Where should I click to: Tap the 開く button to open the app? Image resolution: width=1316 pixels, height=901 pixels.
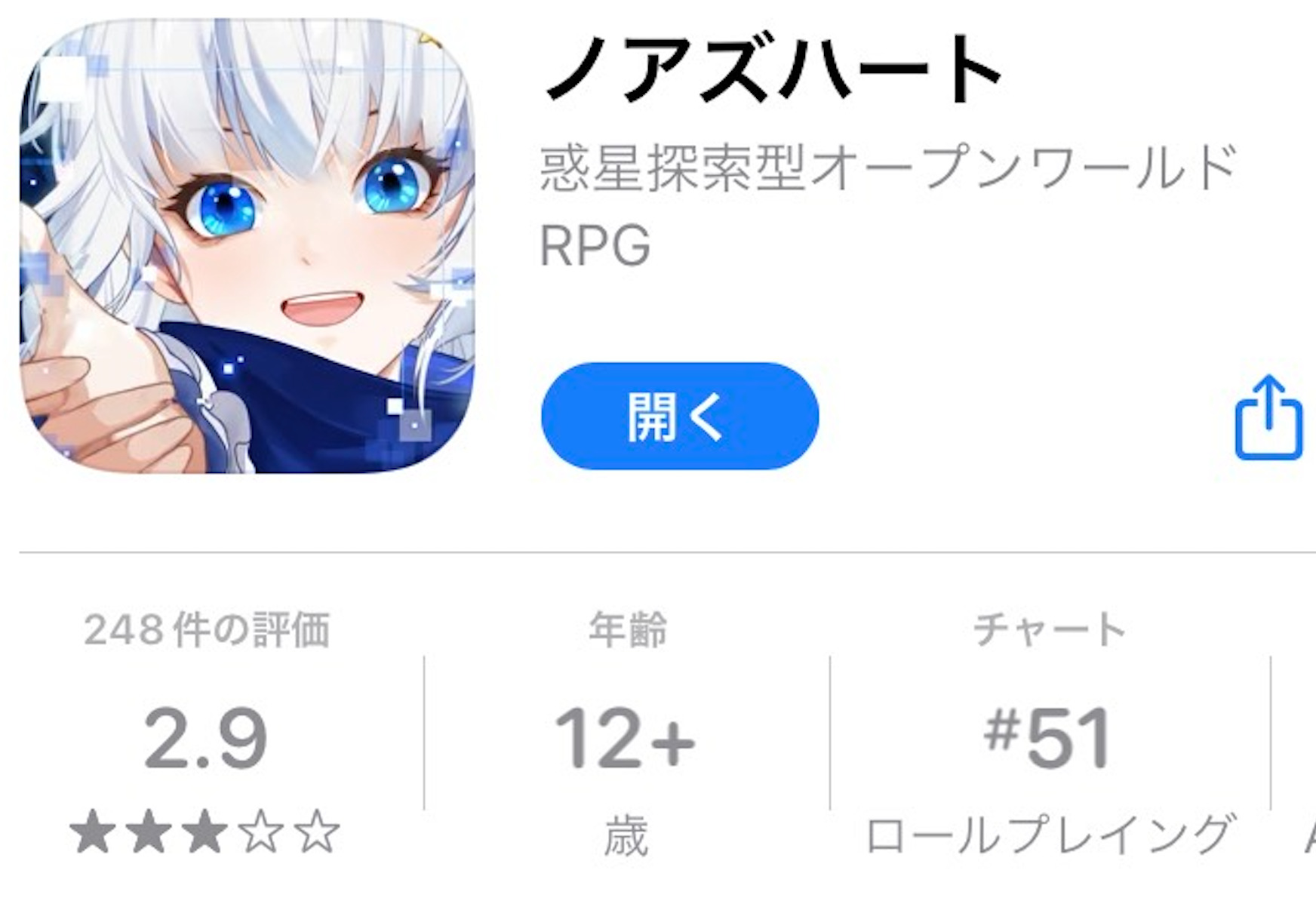(680, 416)
